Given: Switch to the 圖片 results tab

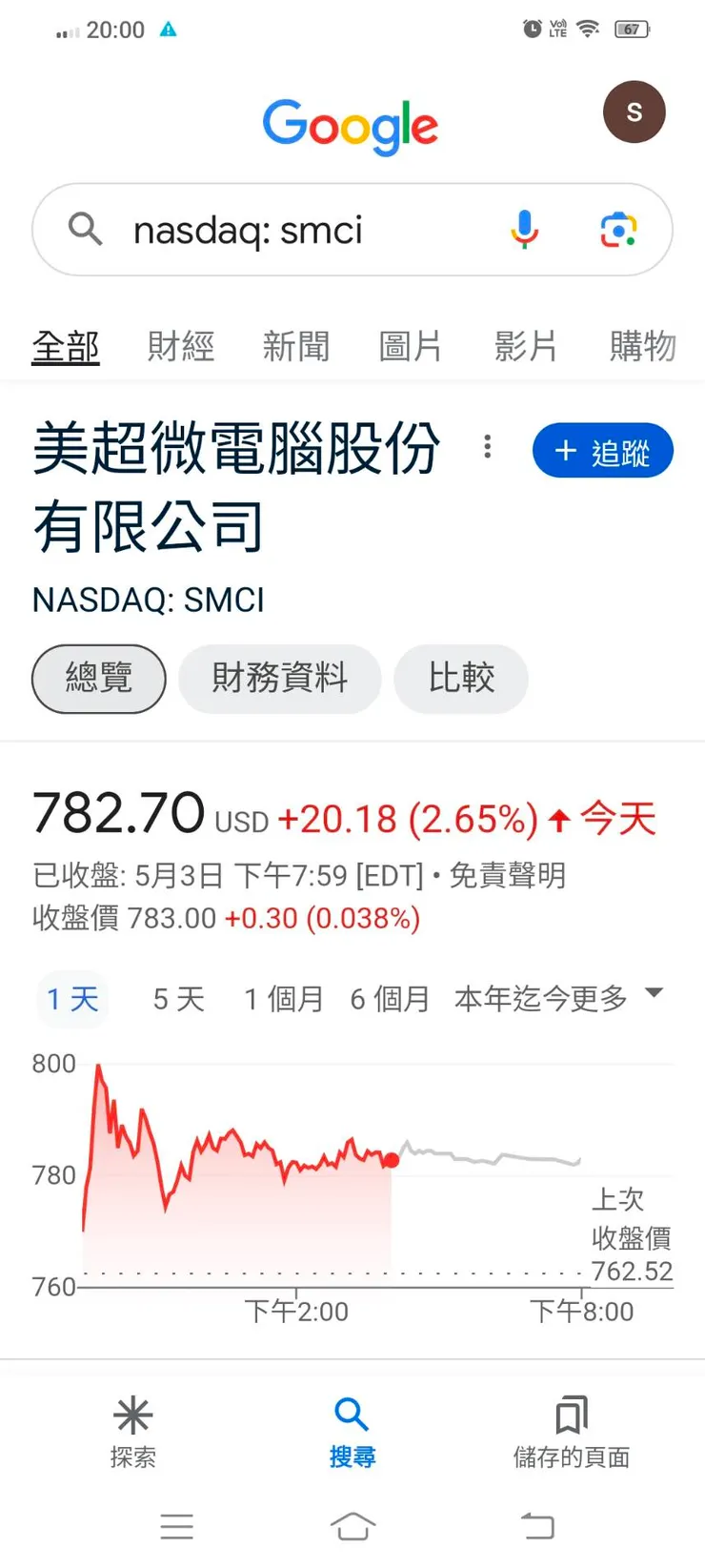Looking at the screenshot, I should click(410, 346).
